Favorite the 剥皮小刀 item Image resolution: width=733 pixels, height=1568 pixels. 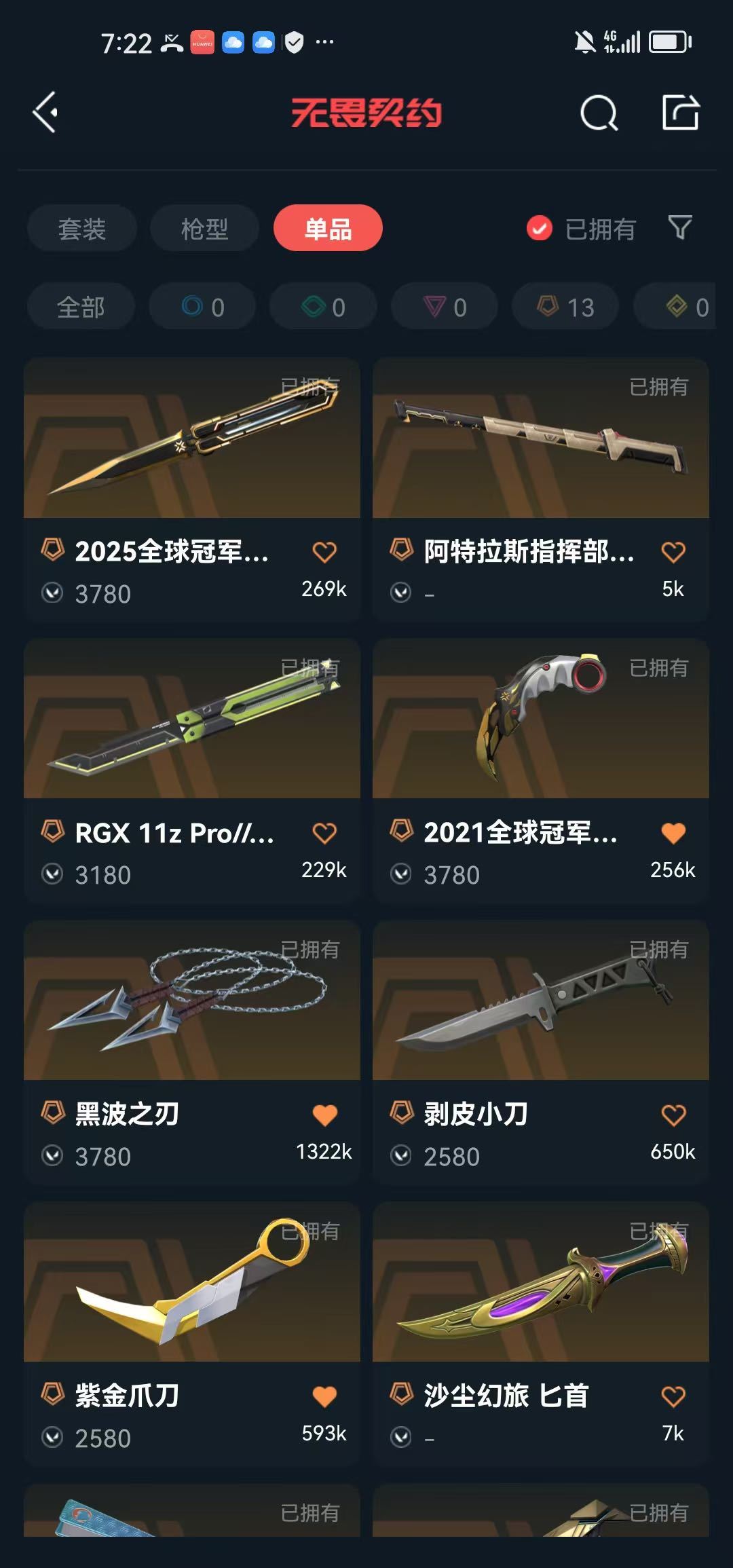(x=673, y=1115)
